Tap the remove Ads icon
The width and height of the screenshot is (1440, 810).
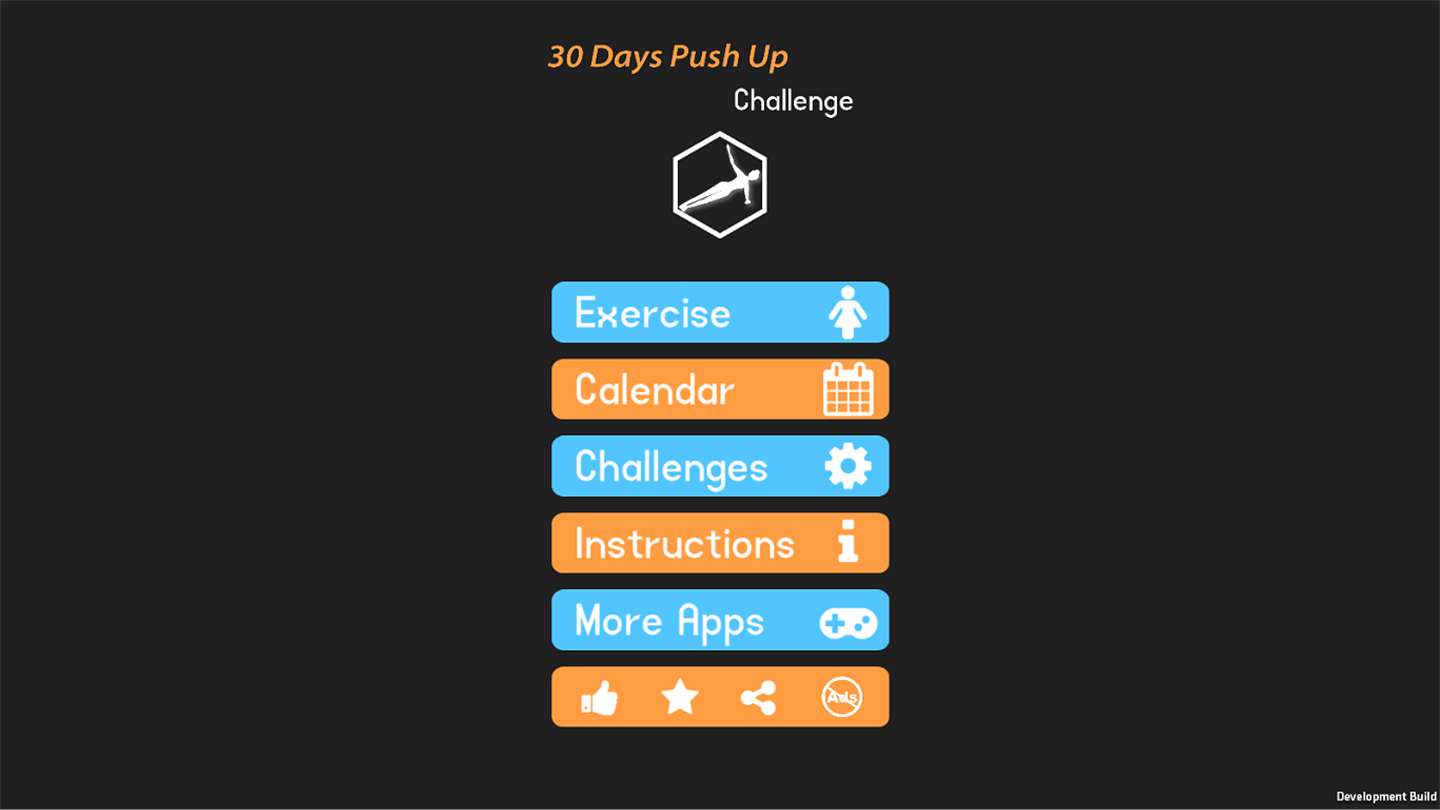pyautogui.click(x=841, y=697)
